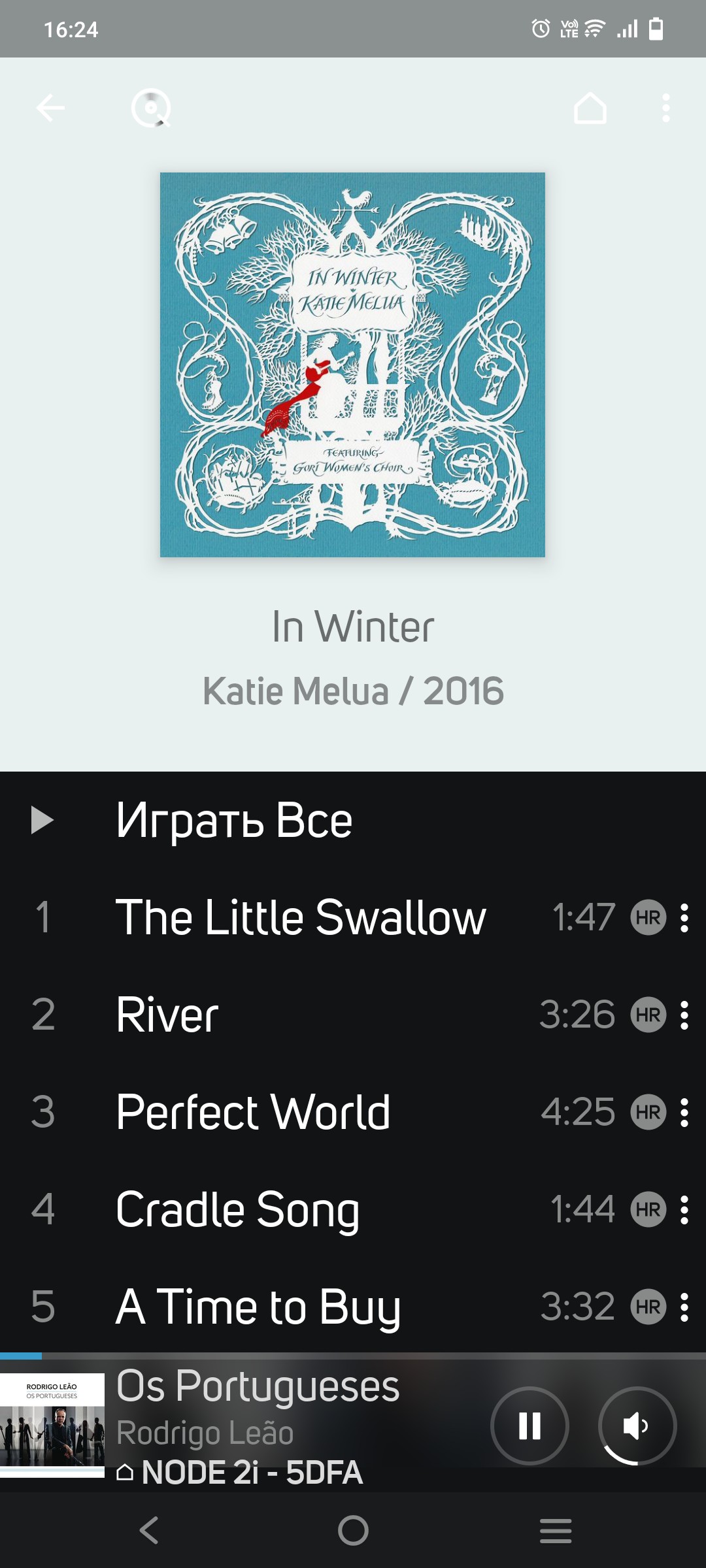Screen dimensions: 706x1568
Task: Go back using the top arrow
Action: pos(50,108)
